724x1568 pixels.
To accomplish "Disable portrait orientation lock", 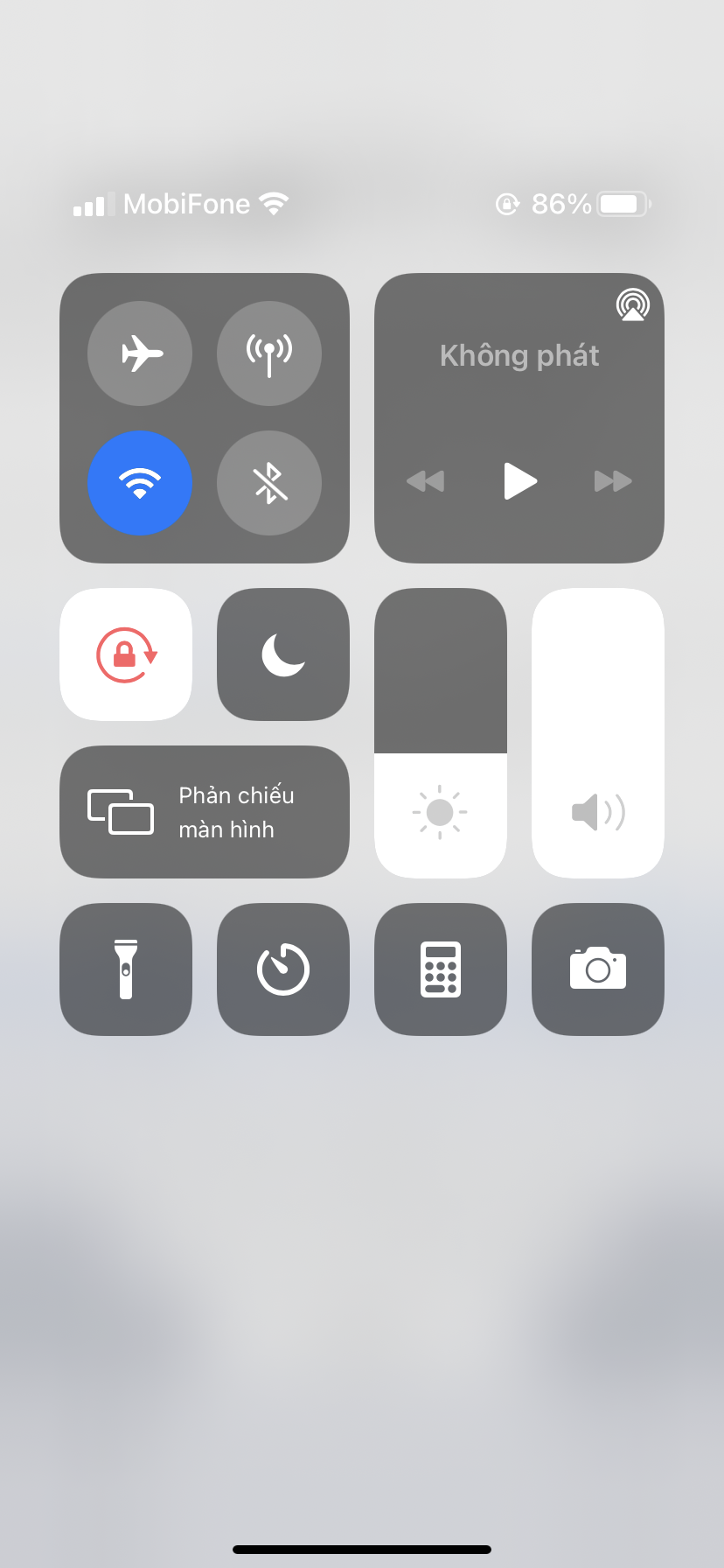I will pyautogui.click(x=126, y=654).
